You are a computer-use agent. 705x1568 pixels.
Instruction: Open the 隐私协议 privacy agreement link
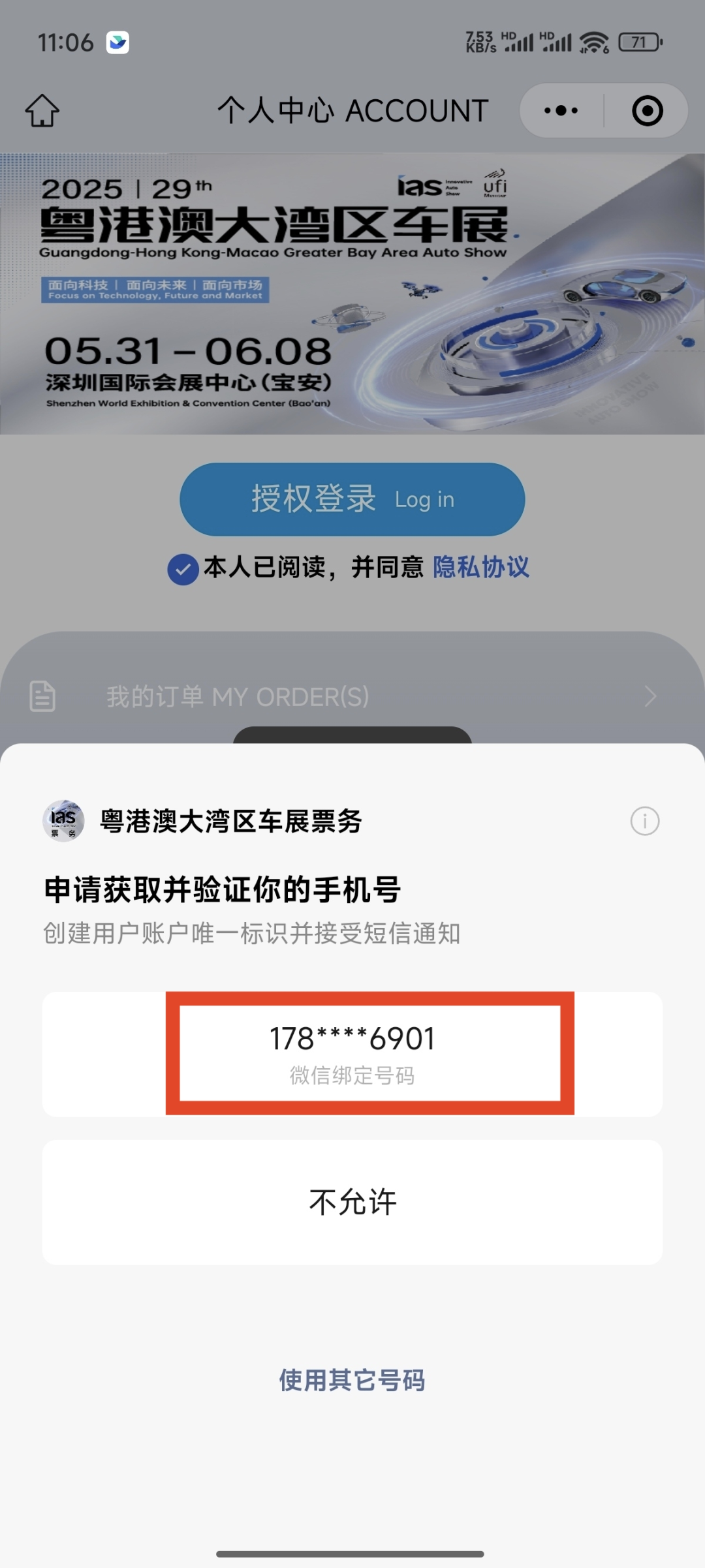pyautogui.click(x=481, y=567)
